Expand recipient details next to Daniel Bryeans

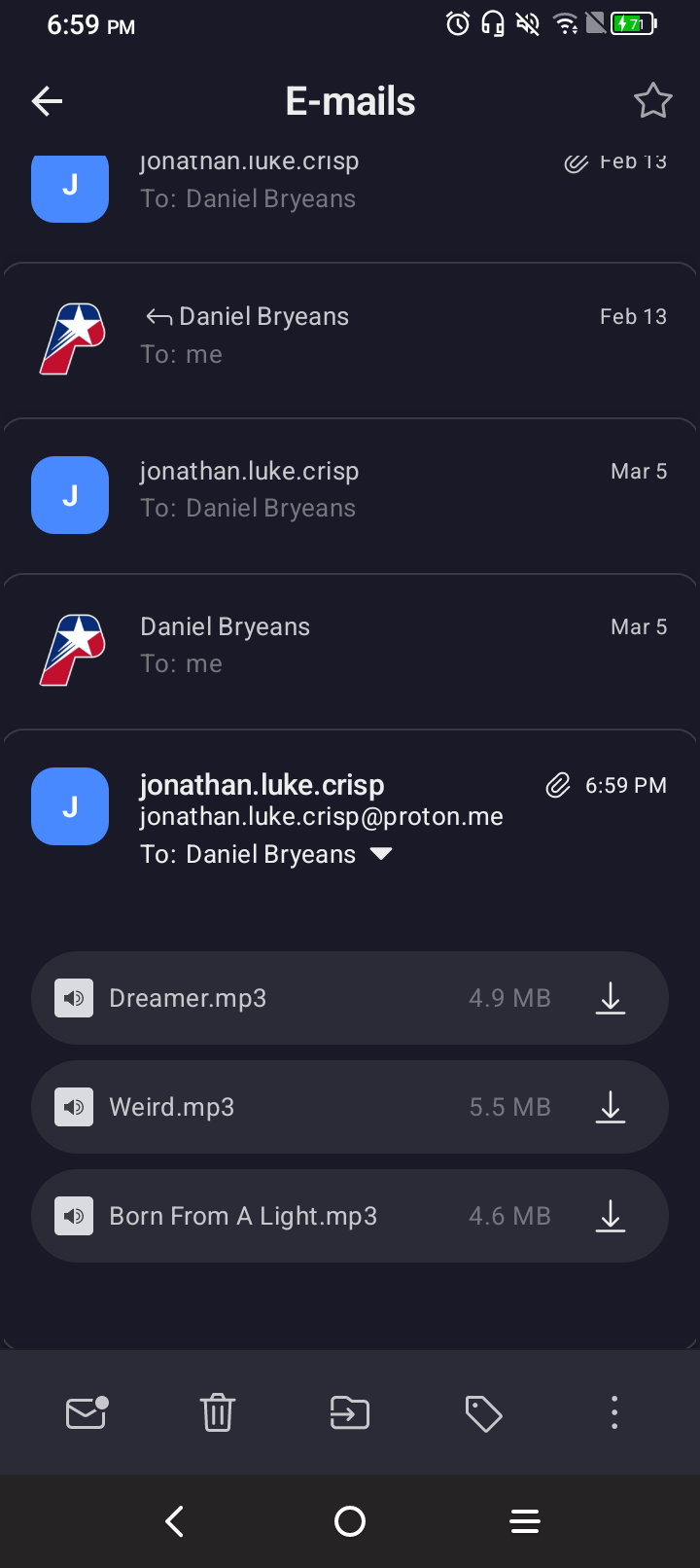pyautogui.click(x=381, y=854)
